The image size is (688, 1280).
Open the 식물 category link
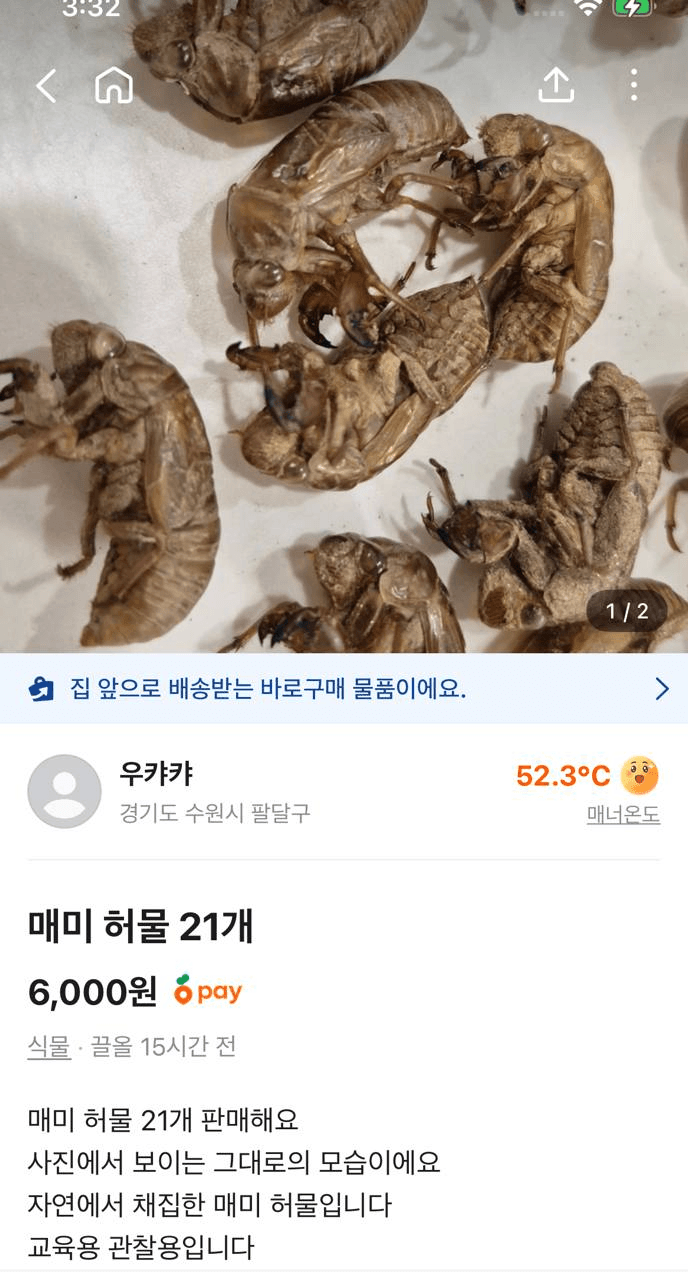point(49,1047)
